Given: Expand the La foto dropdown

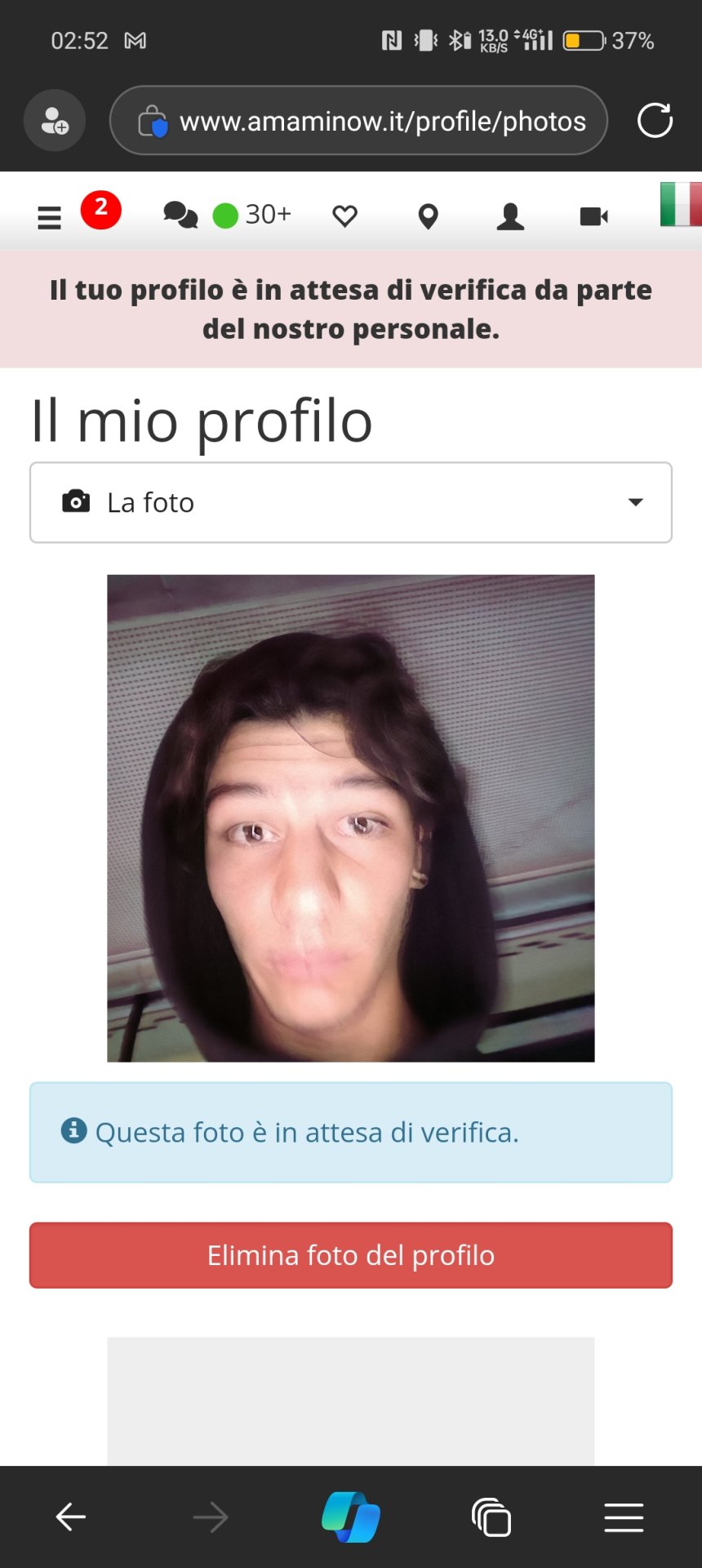Looking at the screenshot, I should click(x=351, y=502).
